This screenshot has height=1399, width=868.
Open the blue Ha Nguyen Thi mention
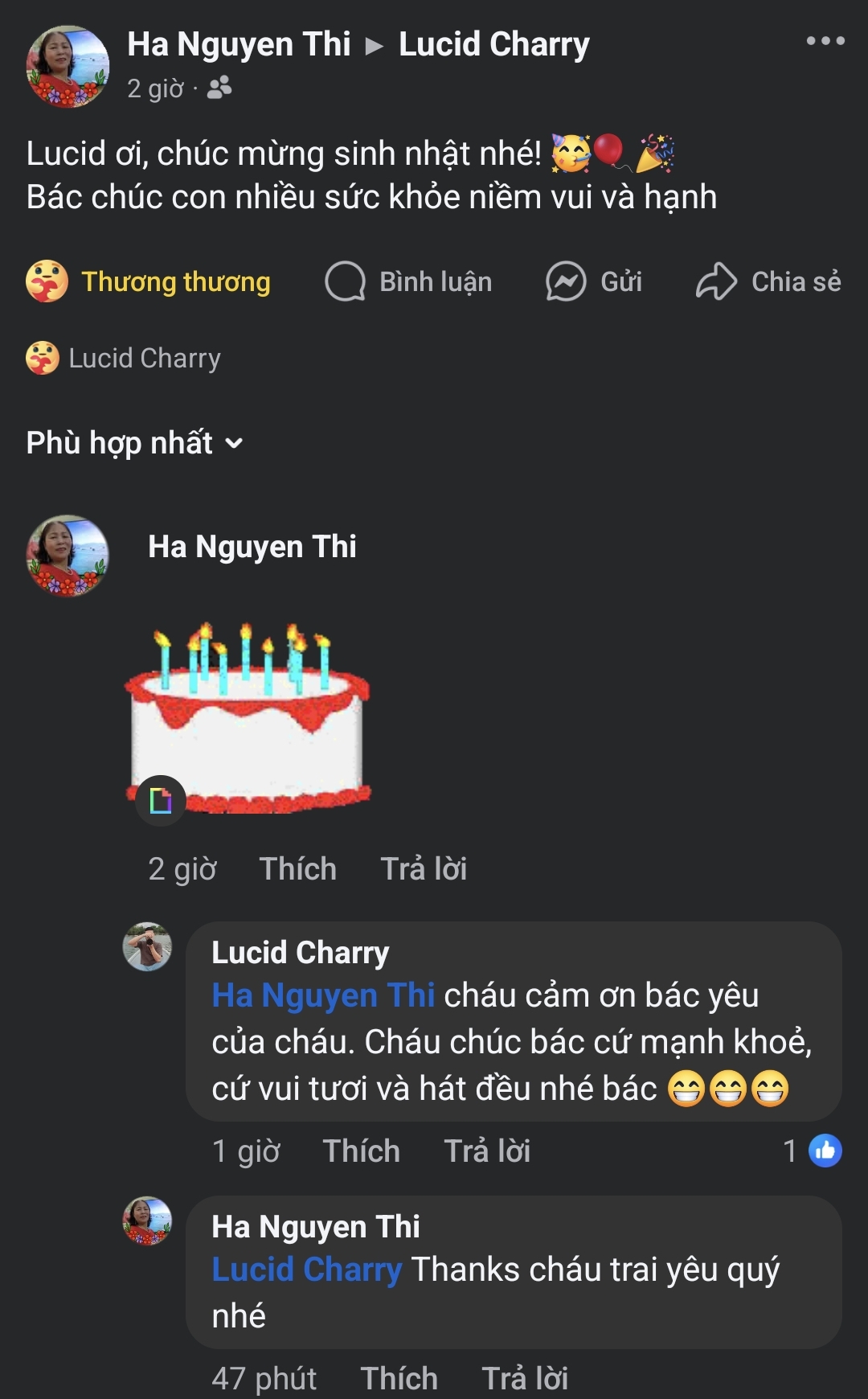point(323,996)
